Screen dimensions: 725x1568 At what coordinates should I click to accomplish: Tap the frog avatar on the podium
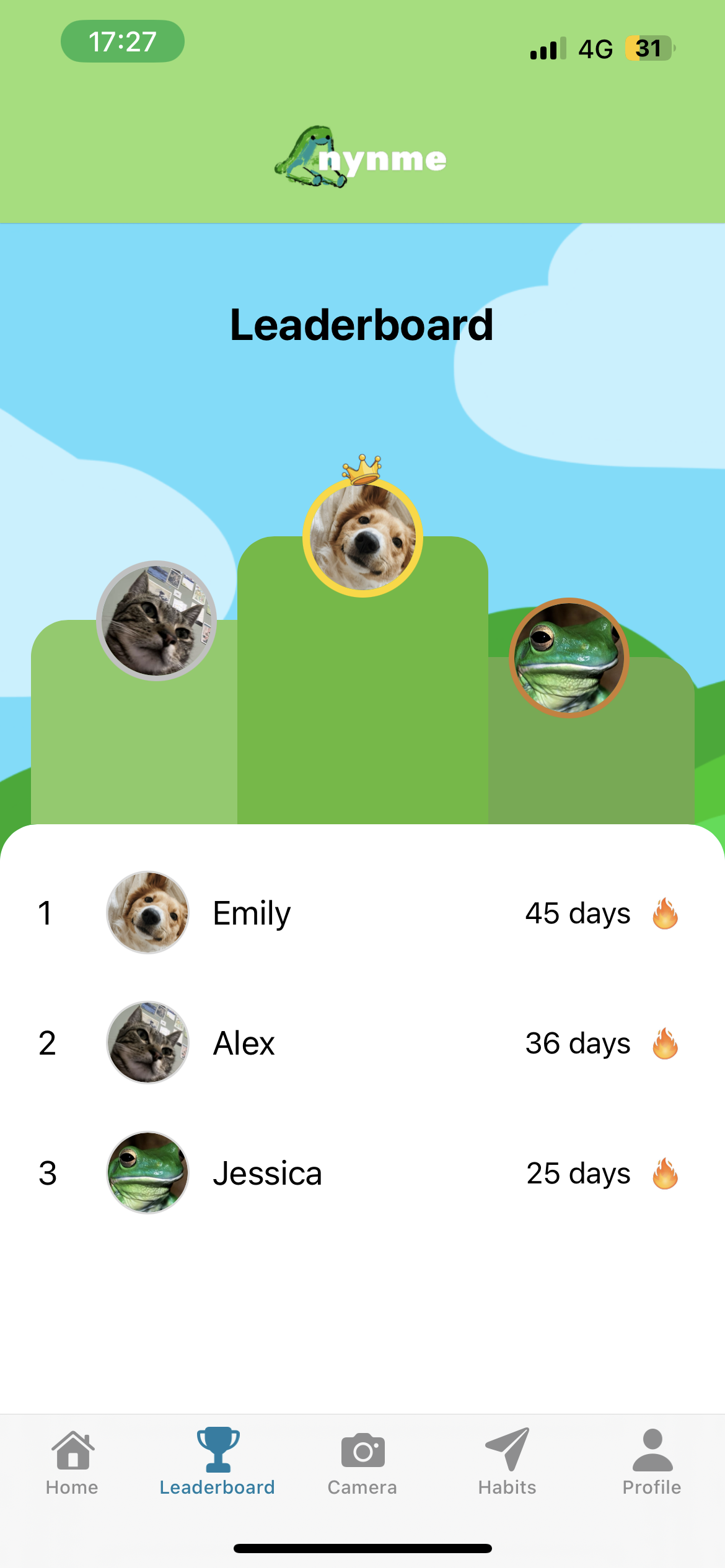point(569,658)
